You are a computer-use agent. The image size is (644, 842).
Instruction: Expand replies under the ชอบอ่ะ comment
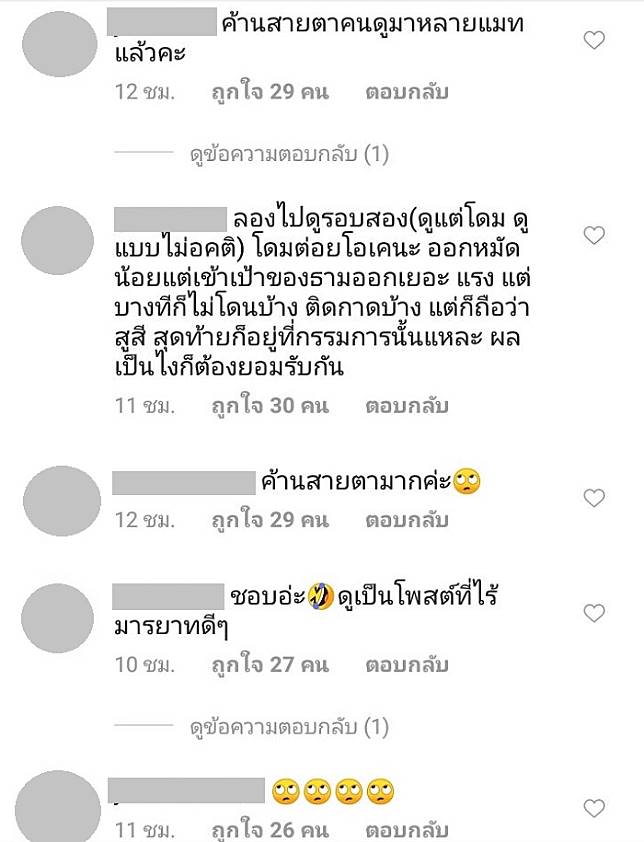pos(289,727)
